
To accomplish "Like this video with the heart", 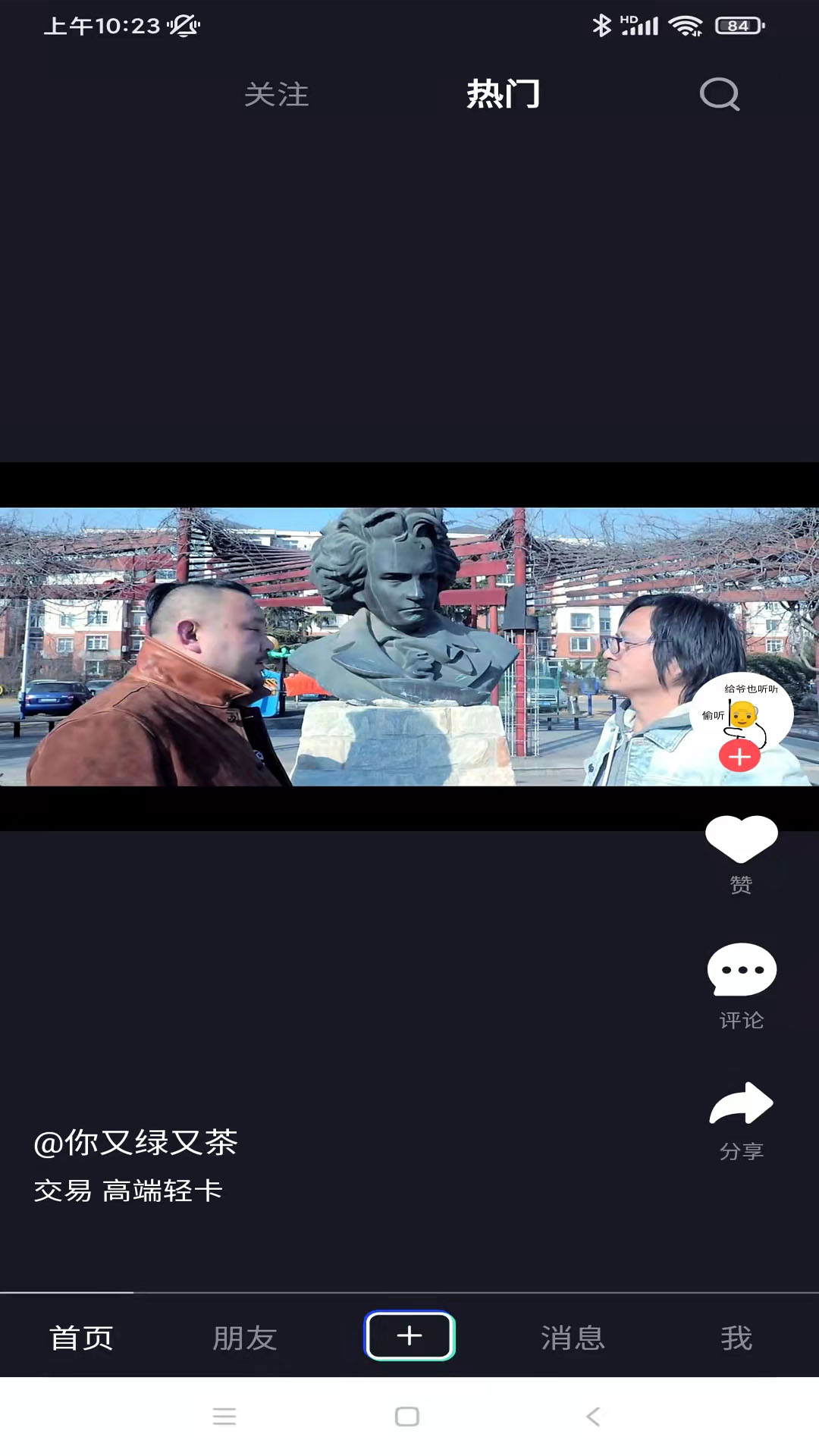I will (x=741, y=839).
